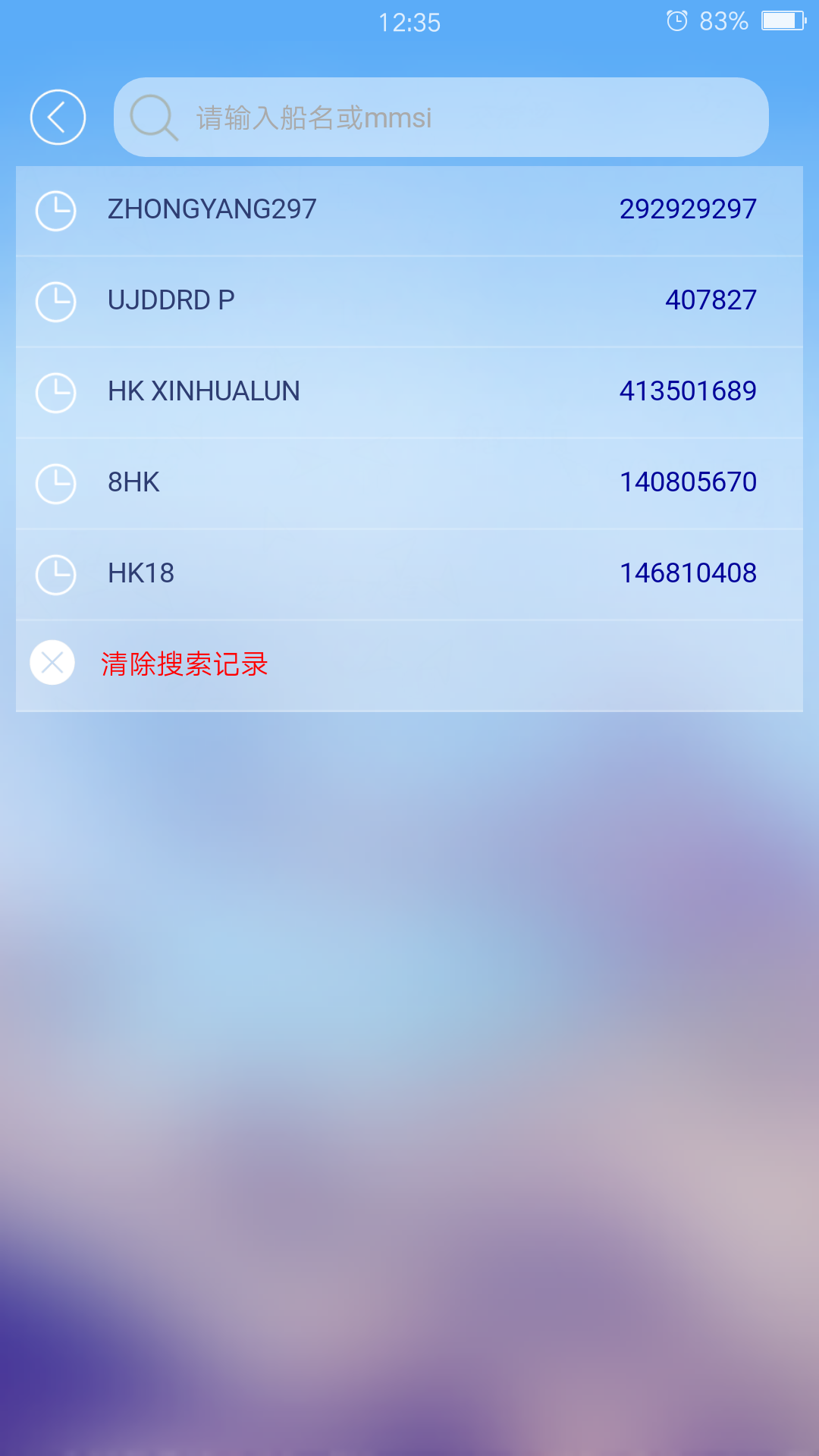819x1456 pixels.
Task: Open the HK18 history entry
Action: [x=142, y=574]
